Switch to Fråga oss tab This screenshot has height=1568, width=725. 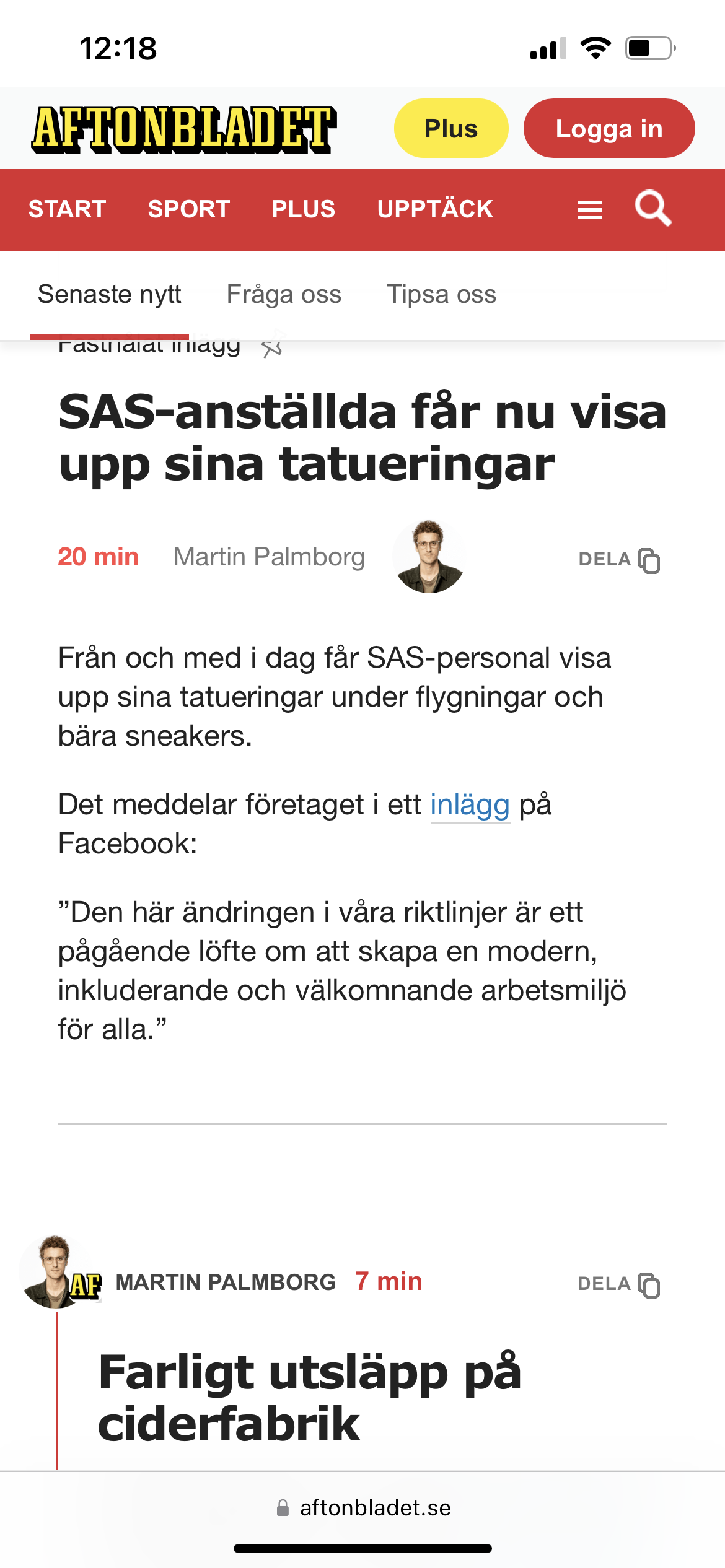pyautogui.click(x=284, y=294)
